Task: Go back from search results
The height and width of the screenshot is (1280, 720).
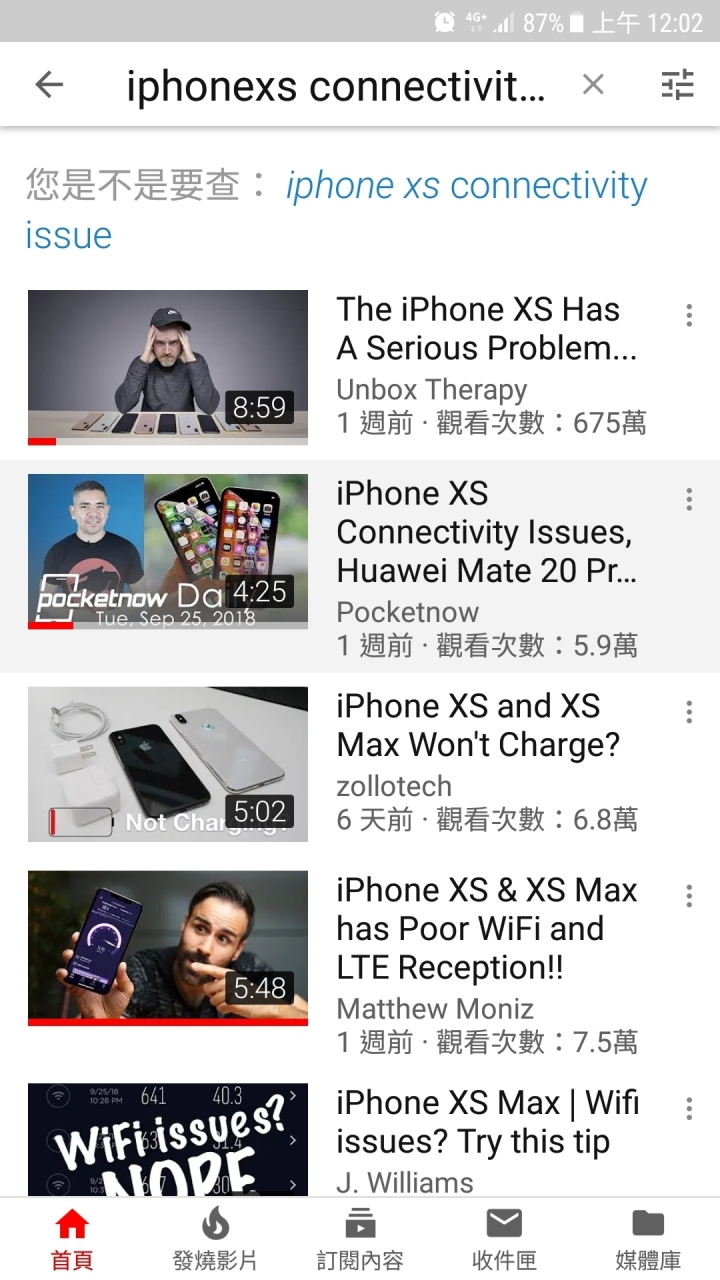Action: click(48, 86)
